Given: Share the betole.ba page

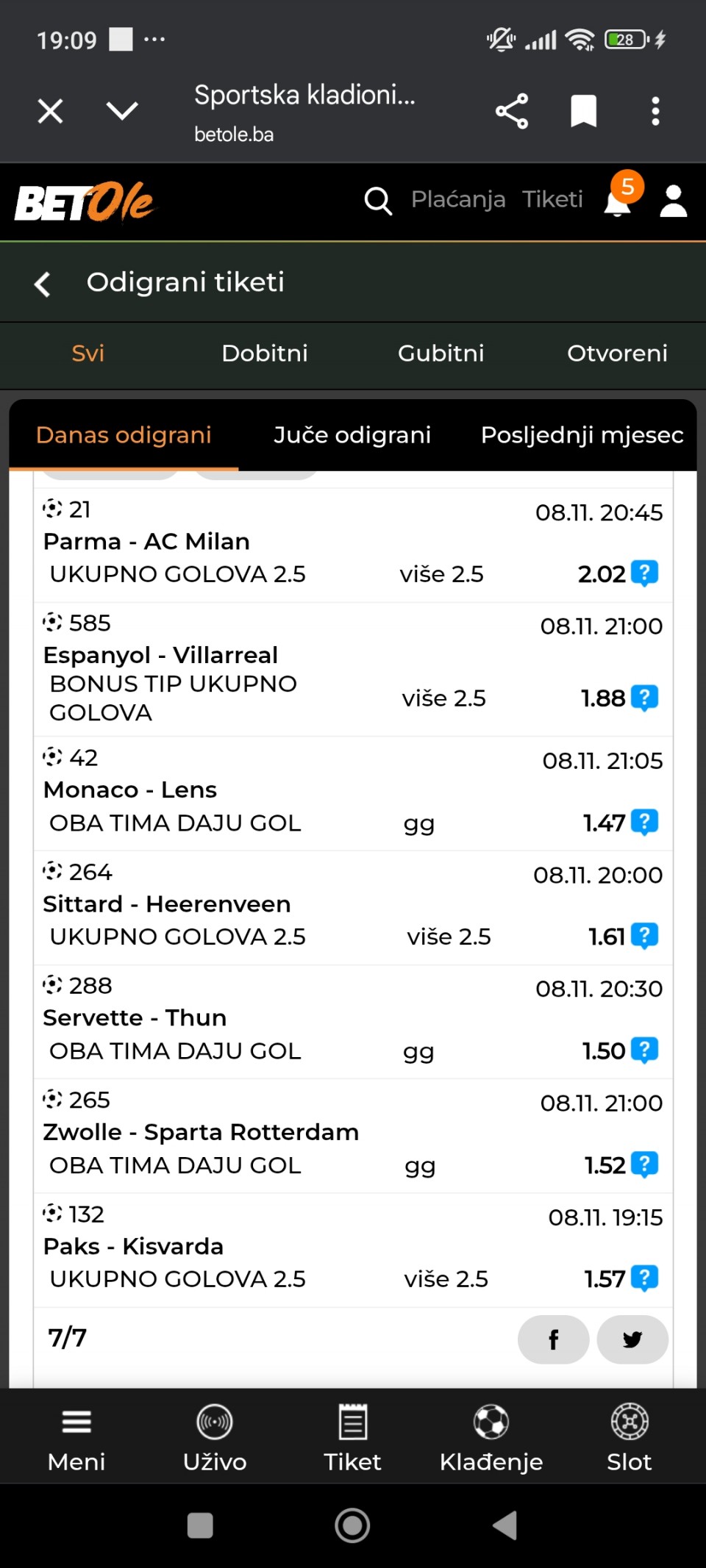Looking at the screenshot, I should pos(512,112).
